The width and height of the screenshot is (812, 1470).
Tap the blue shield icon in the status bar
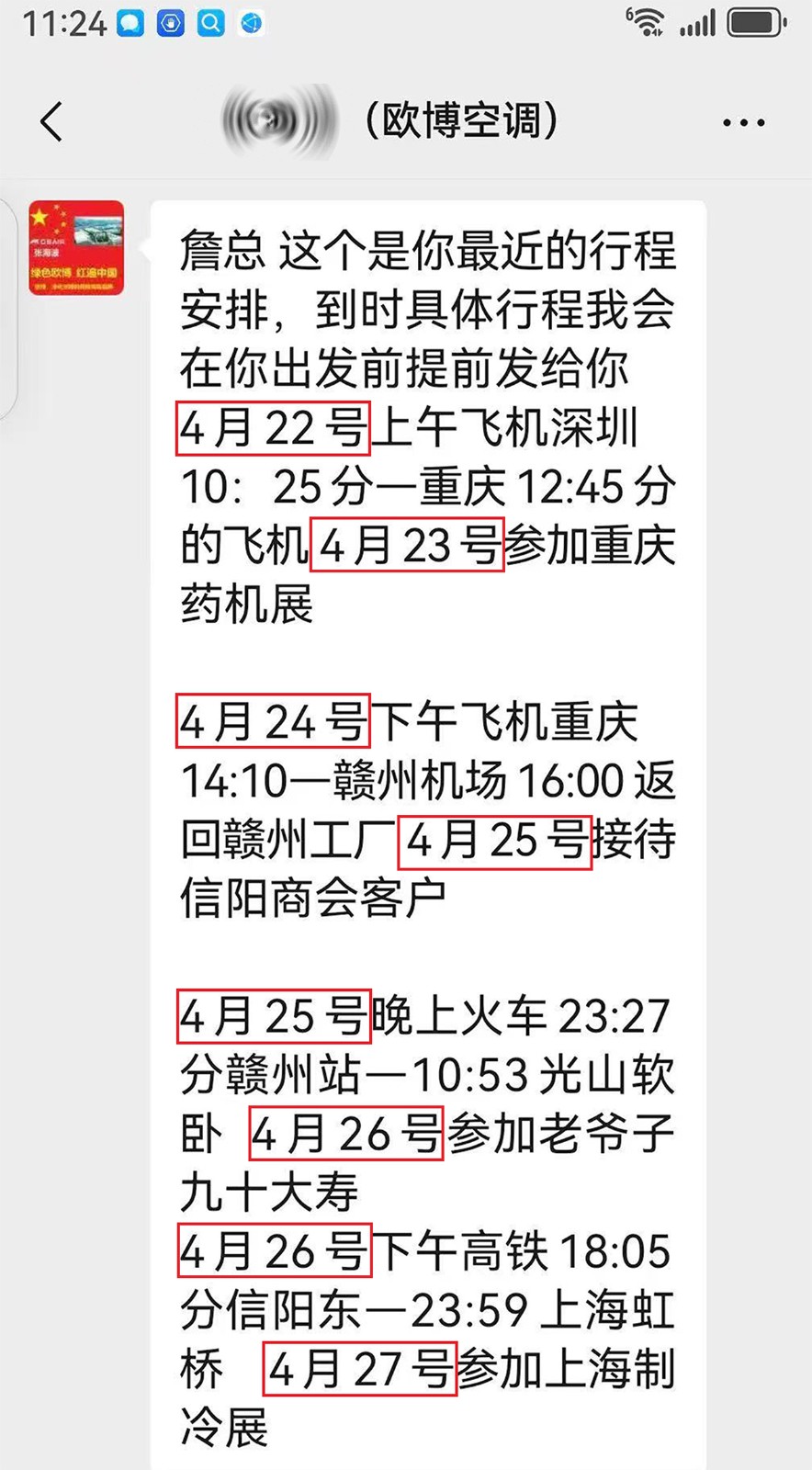click(172, 23)
